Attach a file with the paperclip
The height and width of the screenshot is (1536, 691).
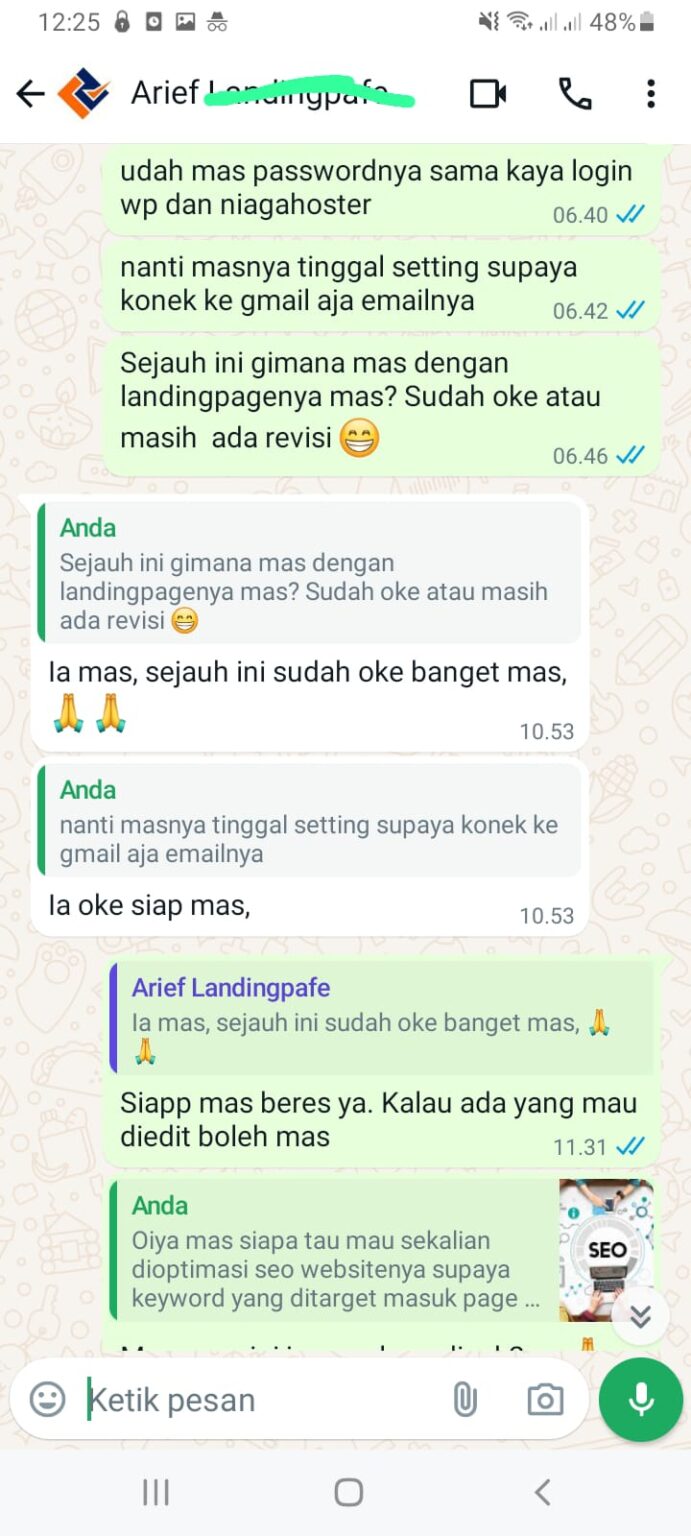[465, 1399]
